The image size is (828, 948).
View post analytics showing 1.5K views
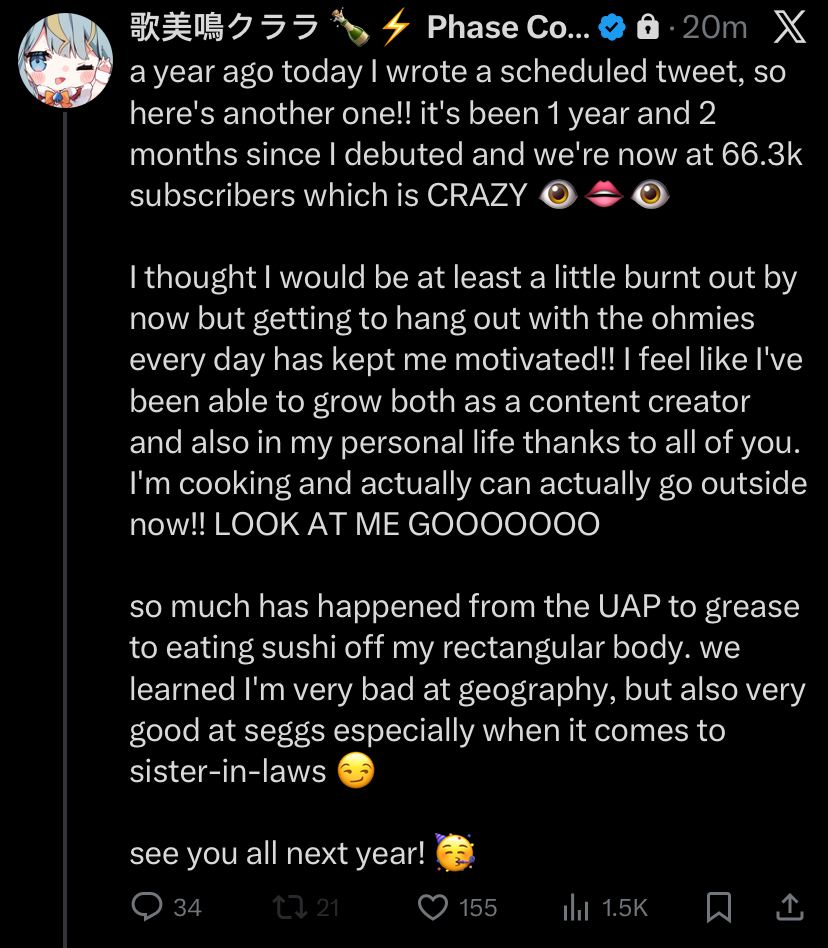576,907
